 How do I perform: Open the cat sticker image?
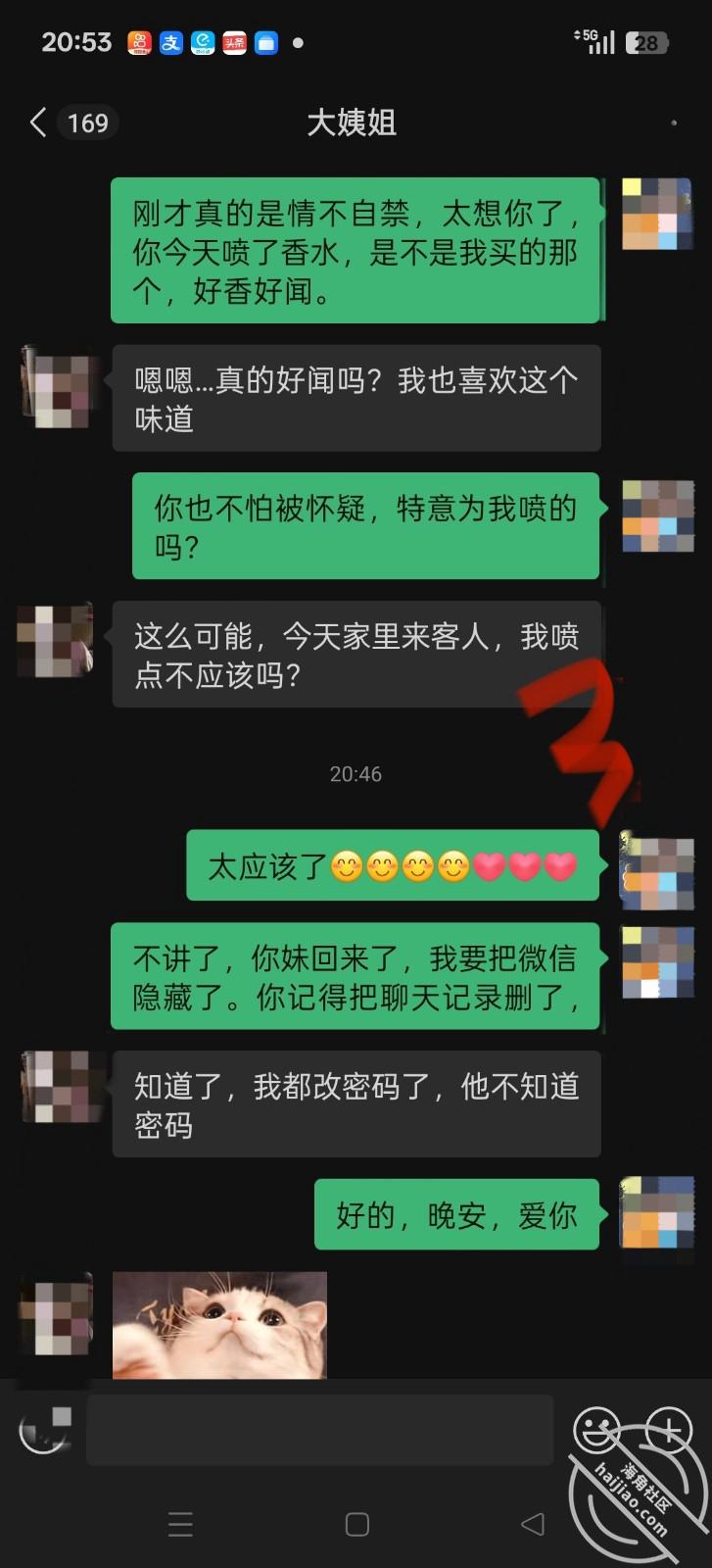[219, 1323]
